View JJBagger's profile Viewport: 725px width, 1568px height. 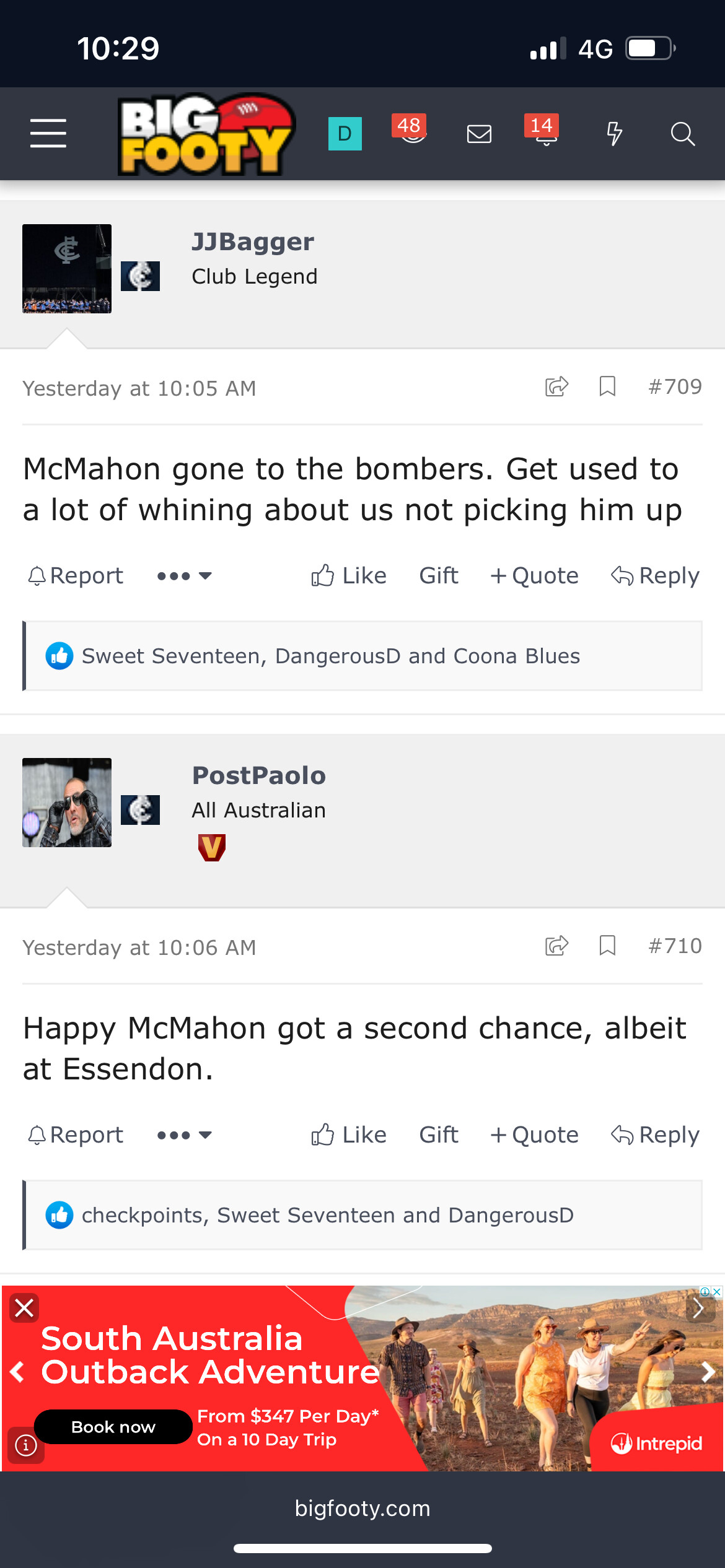(x=252, y=242)
